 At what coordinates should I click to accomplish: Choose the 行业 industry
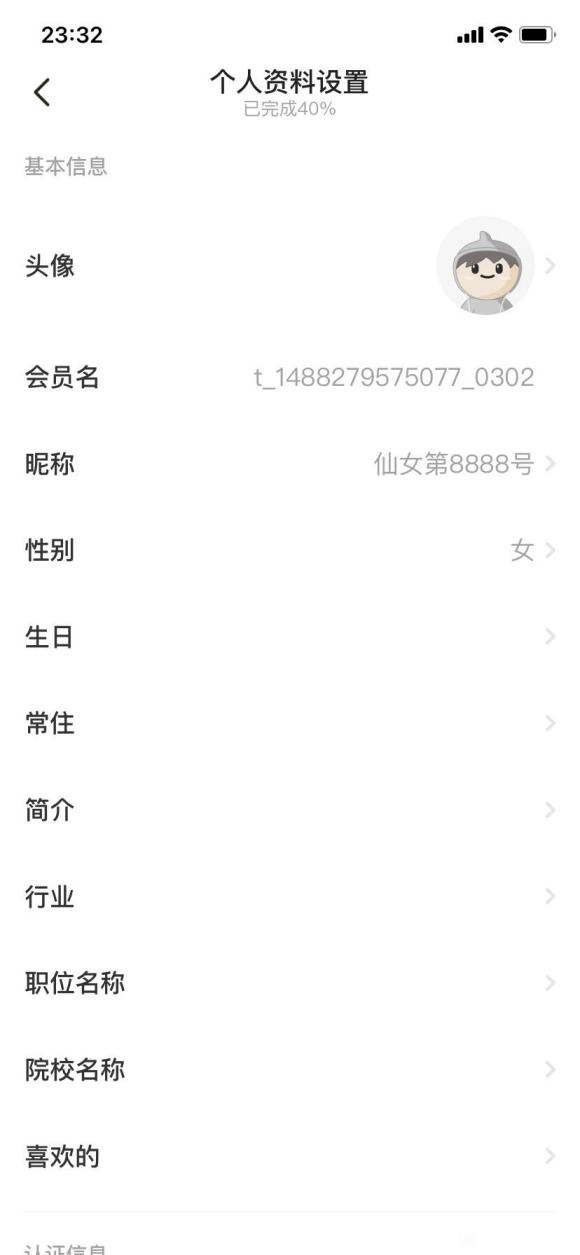(x=290, y=897)
